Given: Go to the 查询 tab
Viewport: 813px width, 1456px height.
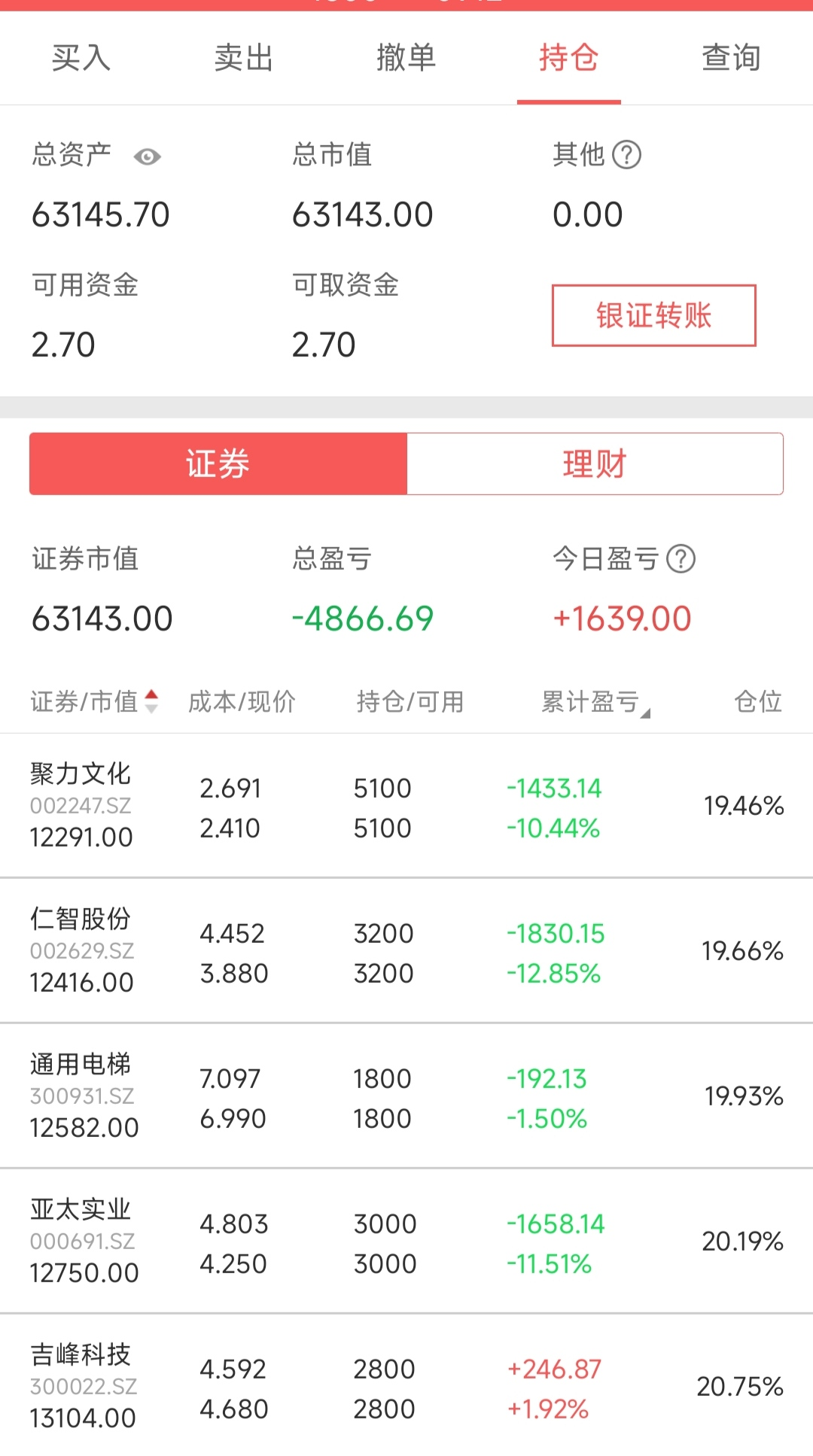Looking at the screenshot, I should point(731,58).
